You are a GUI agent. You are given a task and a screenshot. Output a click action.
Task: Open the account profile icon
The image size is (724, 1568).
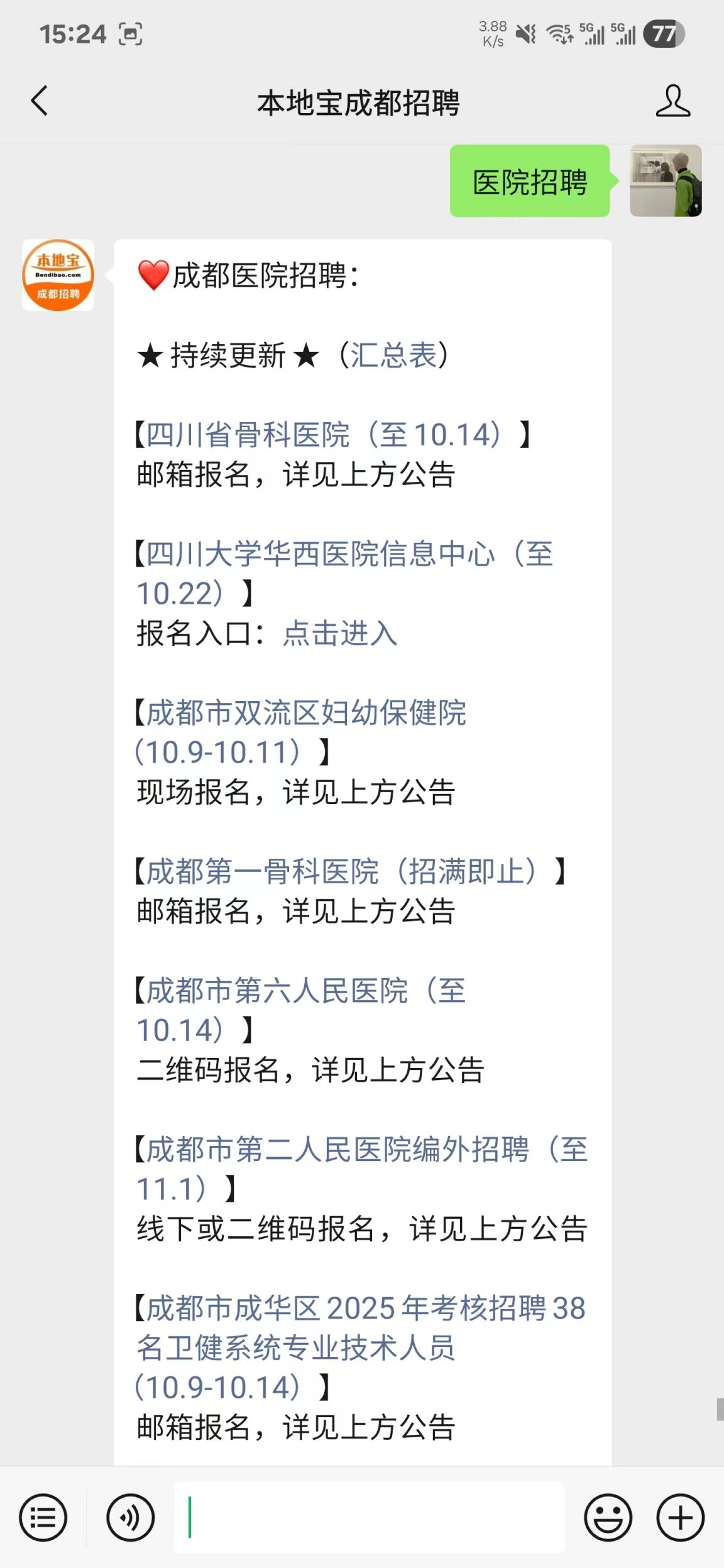[x=672, y=101]
